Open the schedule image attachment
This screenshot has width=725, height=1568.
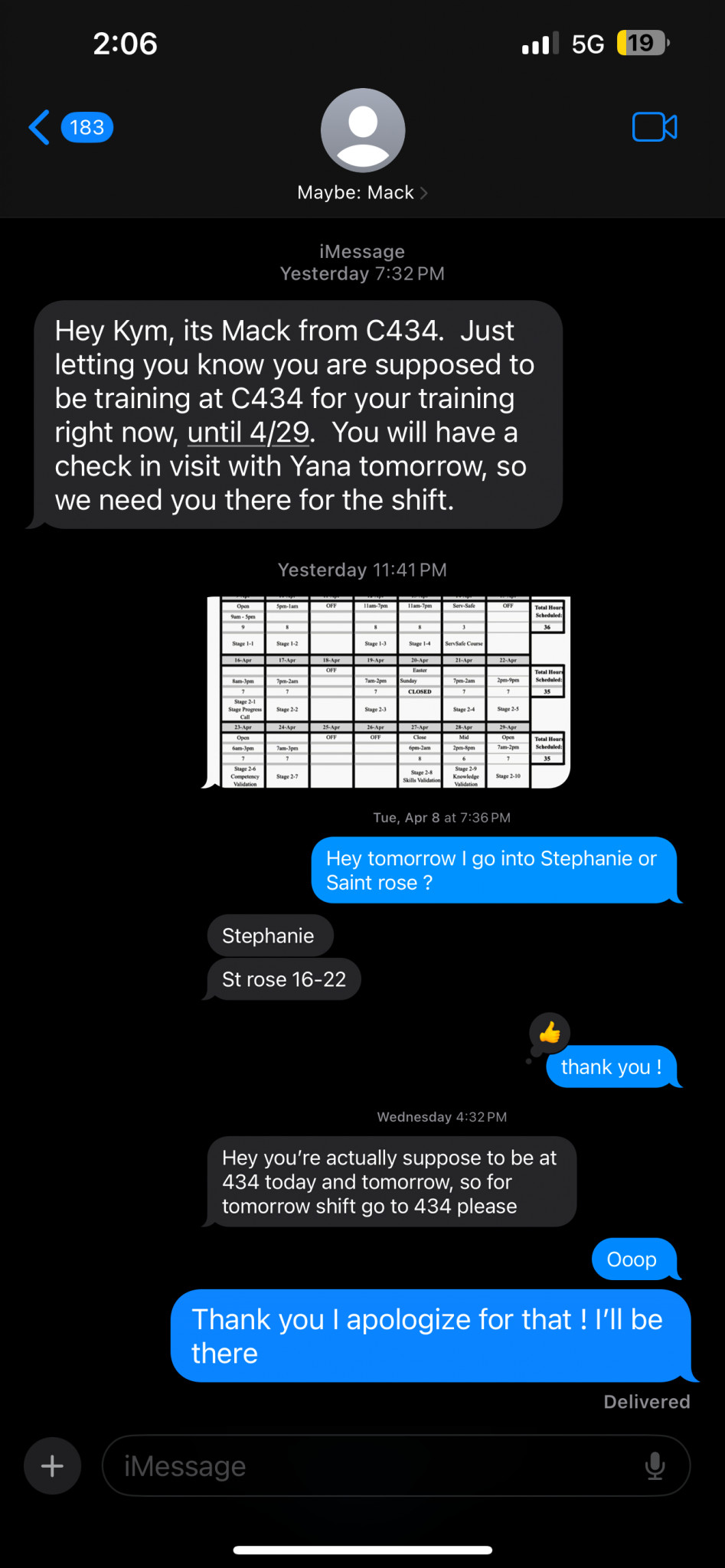point(388,692)
